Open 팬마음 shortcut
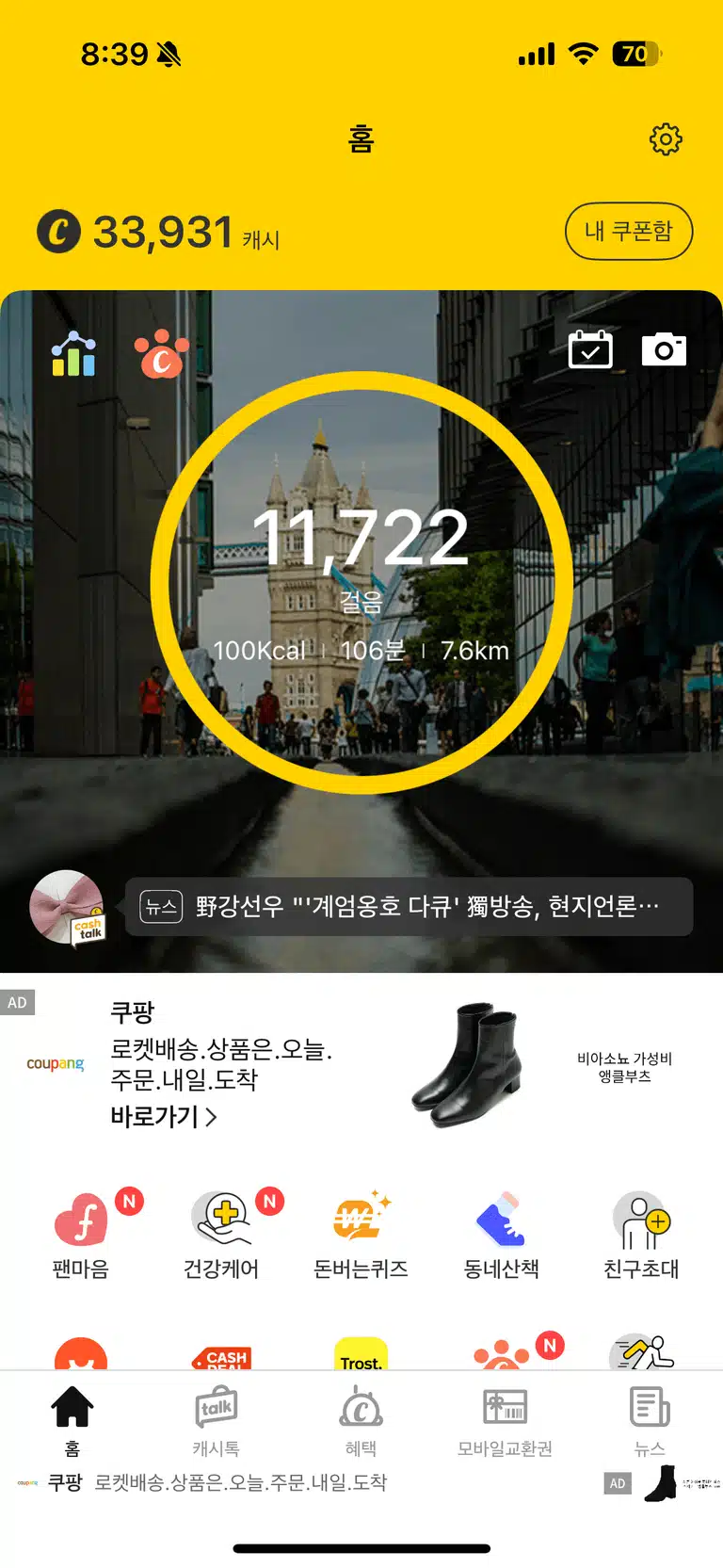This screenshot has width=723, height=1568. (81, 1235)
